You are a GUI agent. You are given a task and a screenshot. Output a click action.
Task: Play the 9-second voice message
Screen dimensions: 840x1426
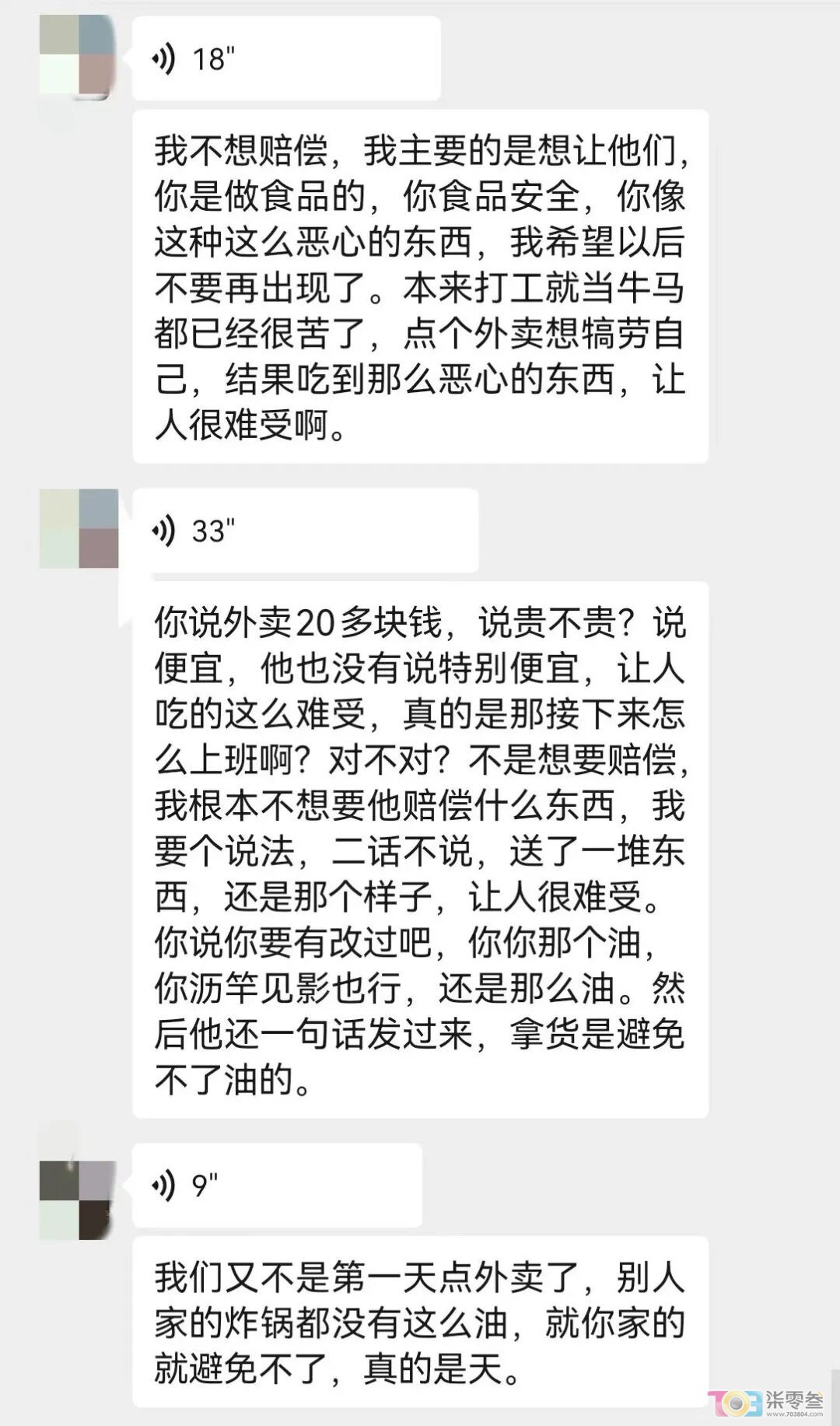click(x=277, y=1185)
